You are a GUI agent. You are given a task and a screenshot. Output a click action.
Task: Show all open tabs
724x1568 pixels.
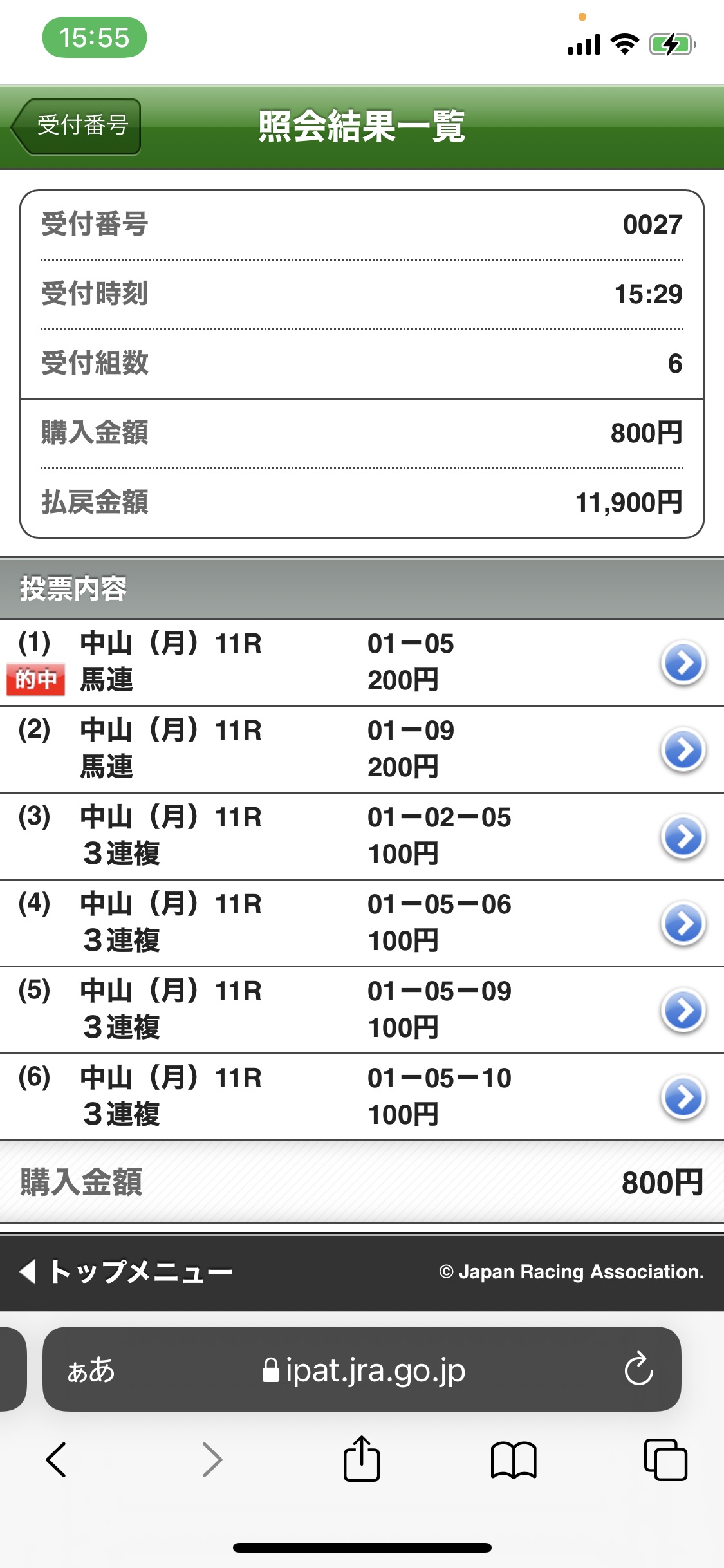(x=665, y=1459)
